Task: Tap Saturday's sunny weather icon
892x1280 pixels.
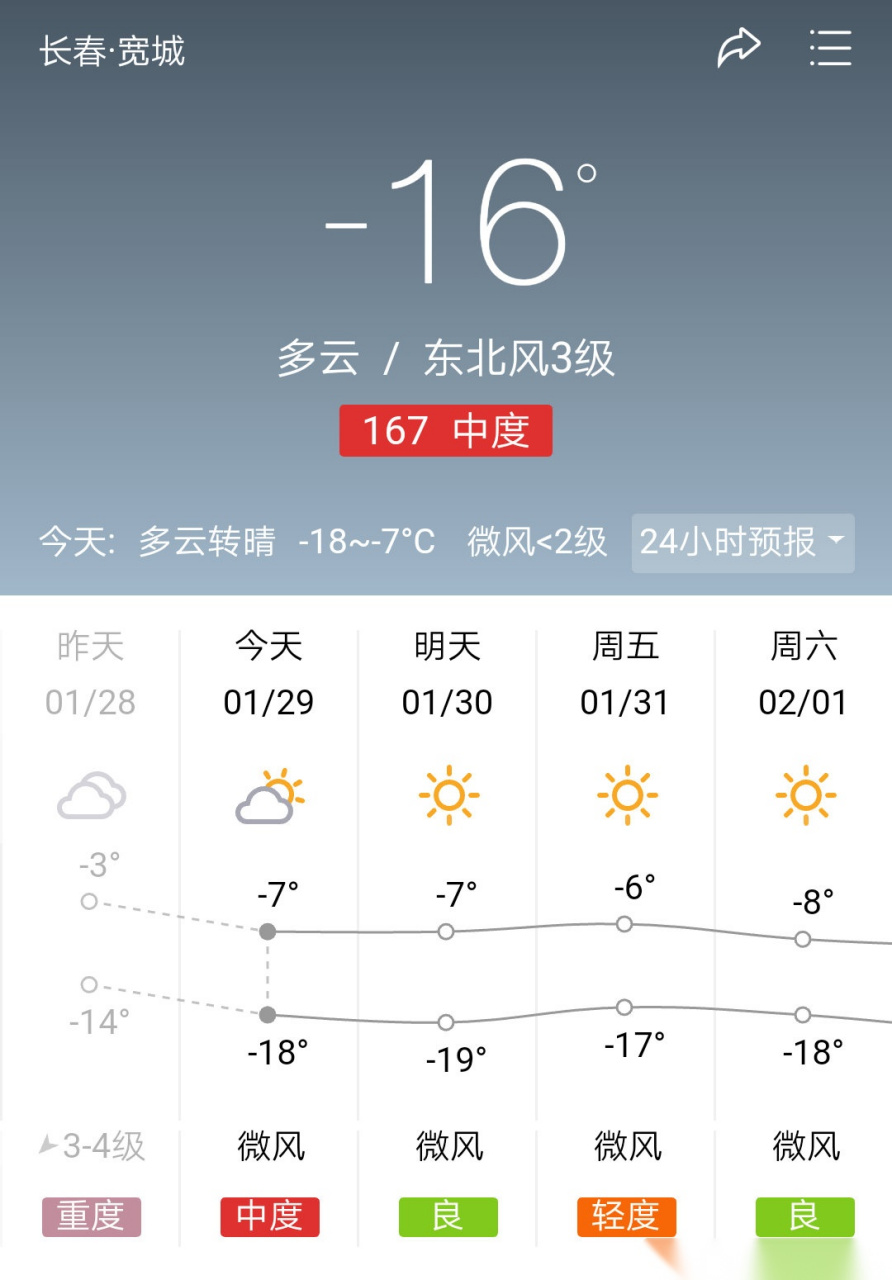Action: click(803, 794)
